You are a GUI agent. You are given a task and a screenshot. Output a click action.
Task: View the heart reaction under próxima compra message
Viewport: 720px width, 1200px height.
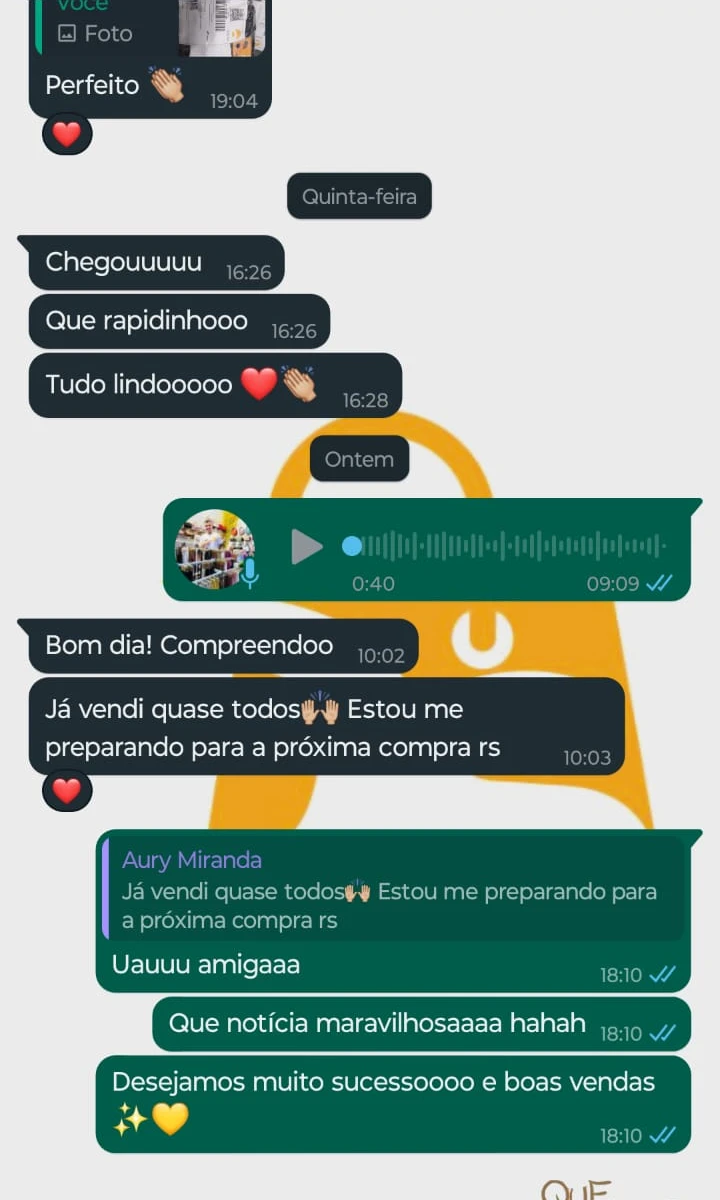67,791
